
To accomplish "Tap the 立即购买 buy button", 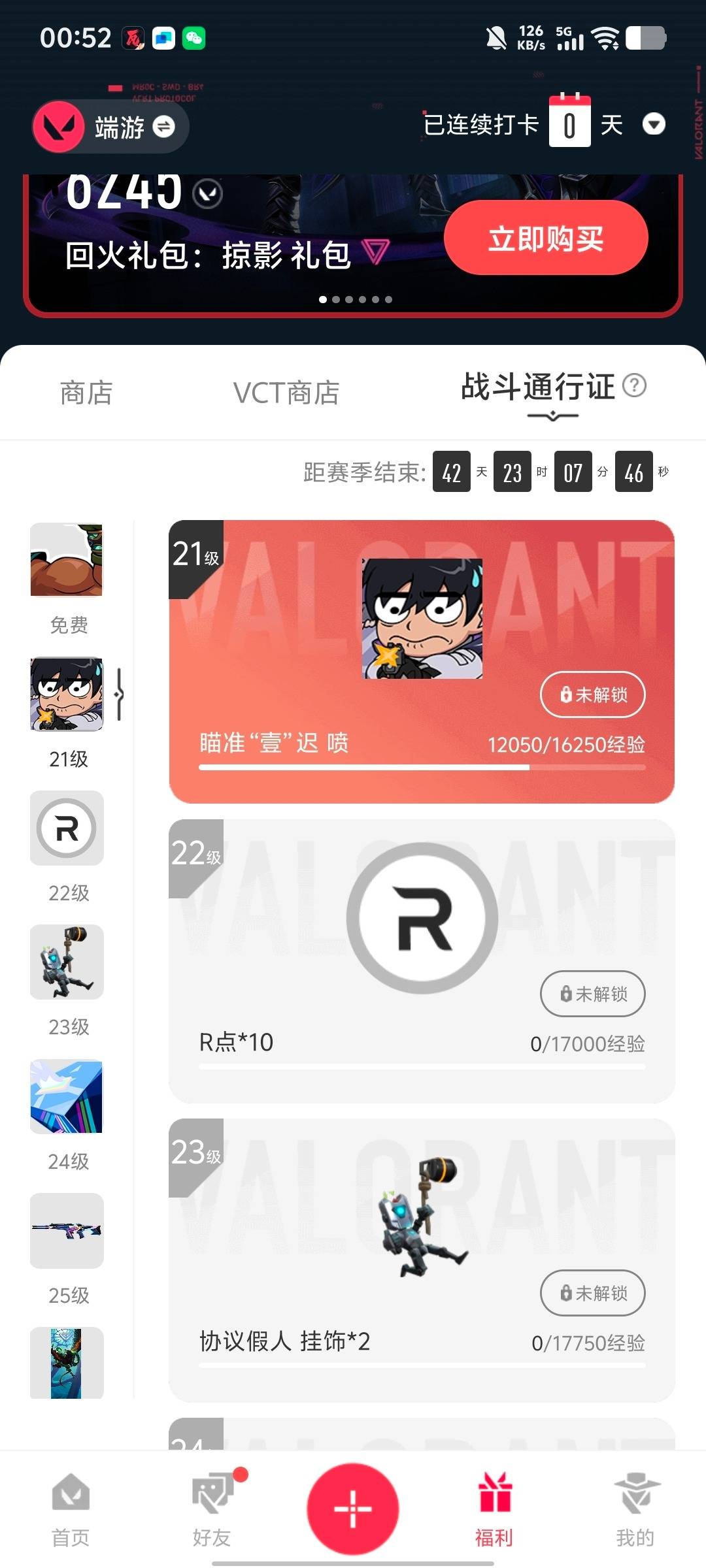I will (546, 238).
